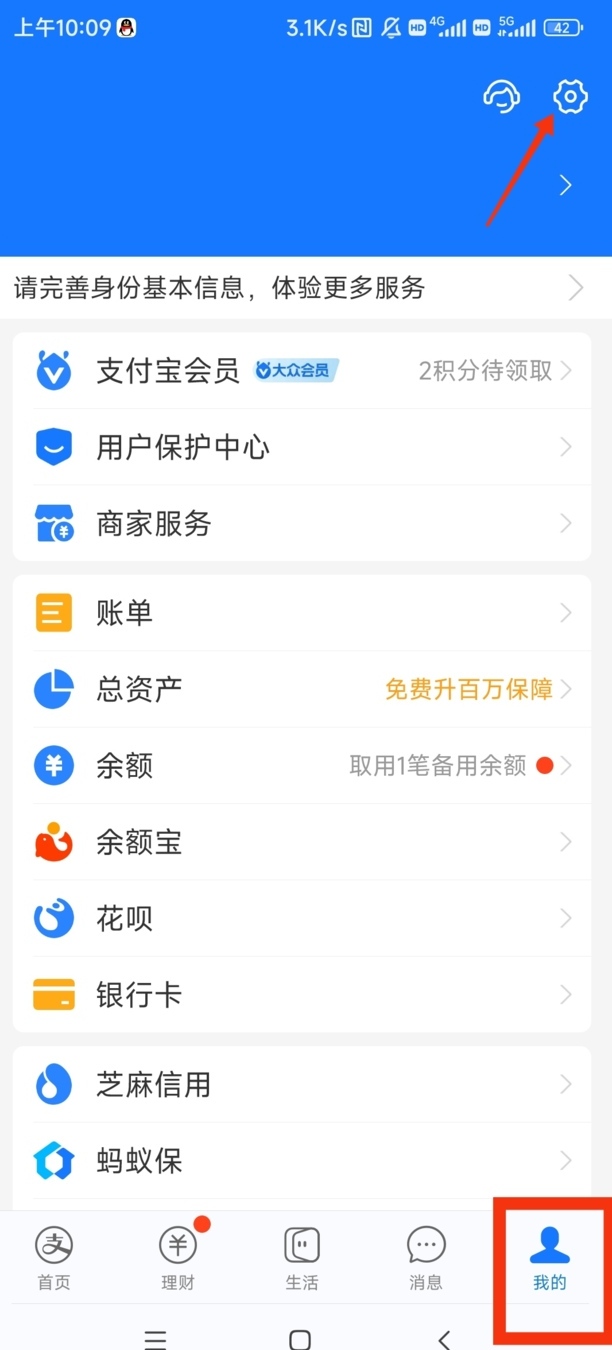Go to 用户保护中心
Image resolution: width=612 pixels, height=1350 pixels.
pos(300,447)
